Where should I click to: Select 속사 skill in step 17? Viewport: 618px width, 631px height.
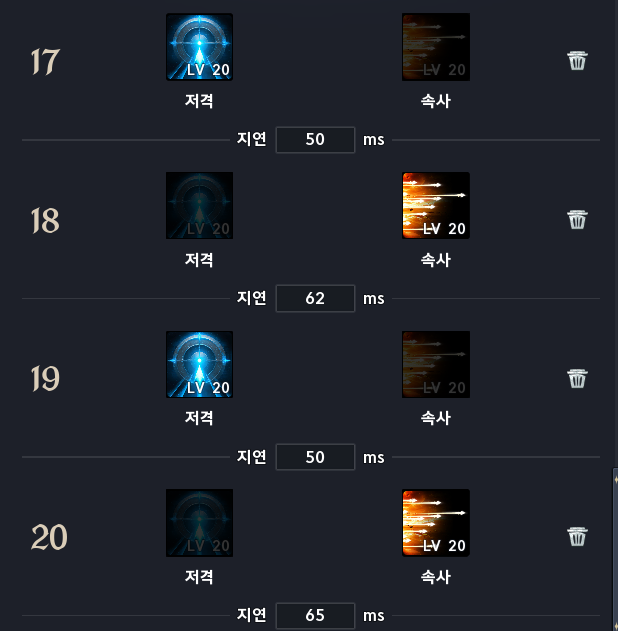tap(435, 47)
